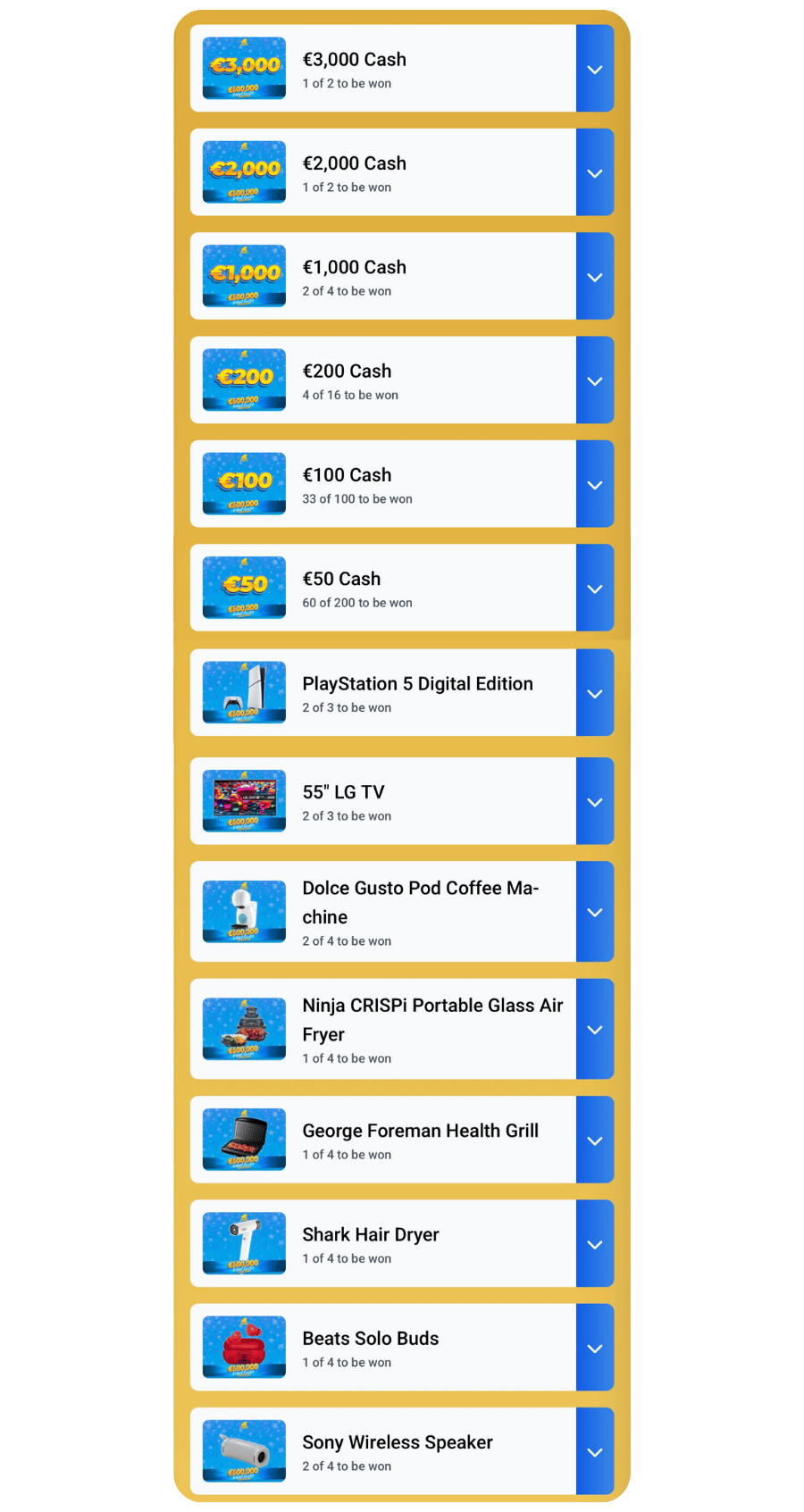Expand Ninja CRISPi Portable Glass Air Fryer
Image resolution: width=804 pixels, height=1512 pixels.
click(595, 1030)
